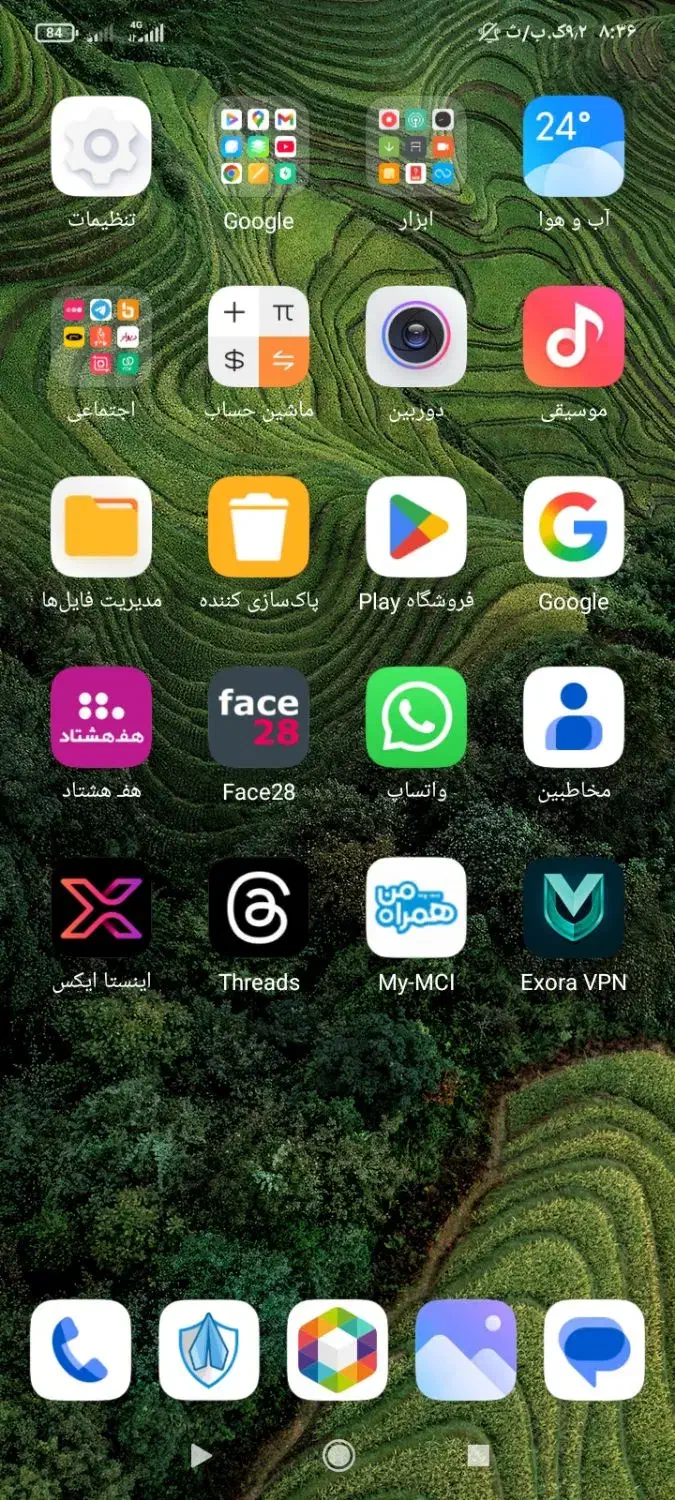This screenshot has height=1500, width=675.
Task: Open the Contacts app (مخاطبین)
Action: (x=573, y=717)
